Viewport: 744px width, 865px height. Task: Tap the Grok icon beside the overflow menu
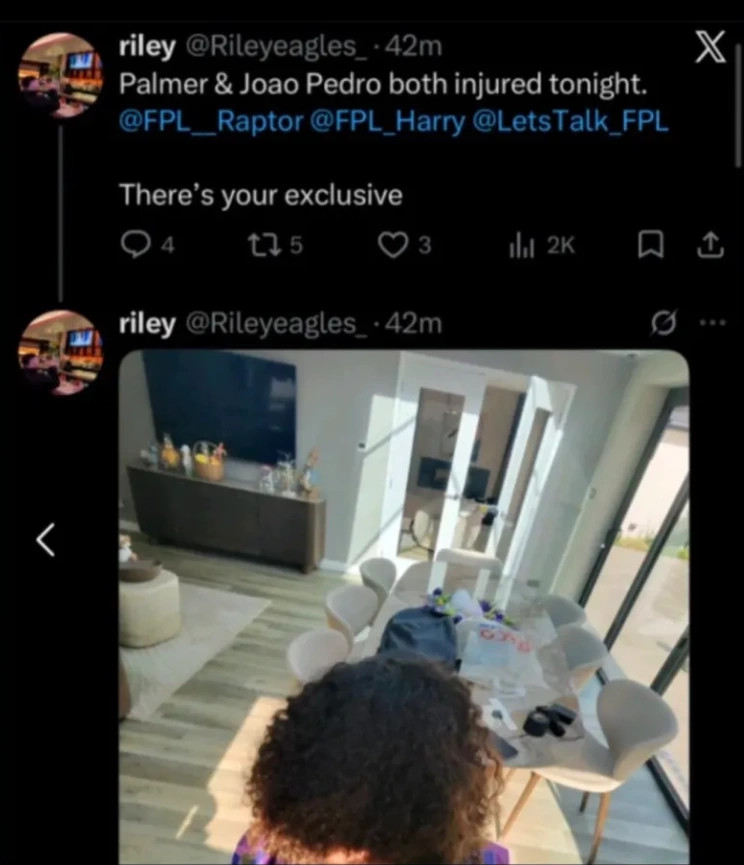pos(662,323)
